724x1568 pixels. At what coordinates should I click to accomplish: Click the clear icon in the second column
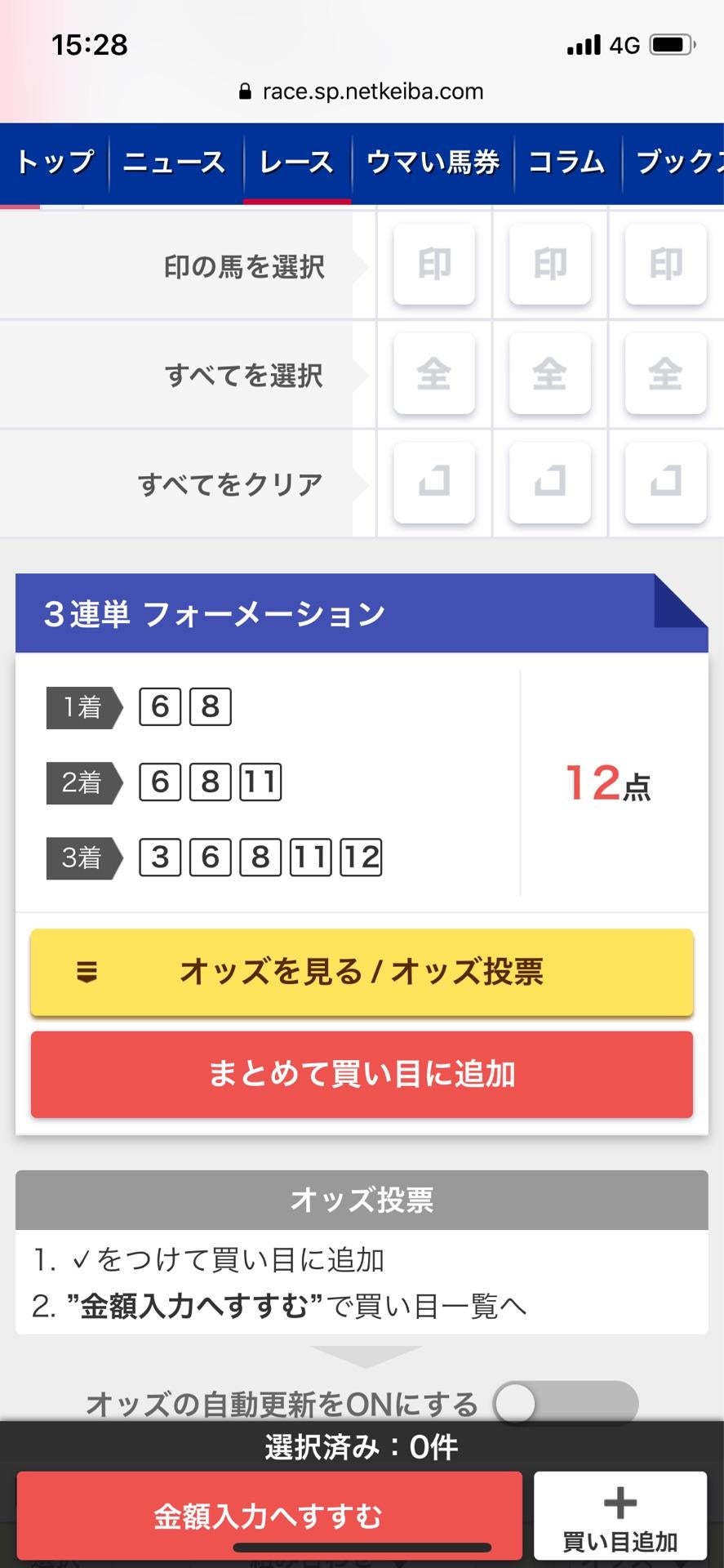point(549,483)
